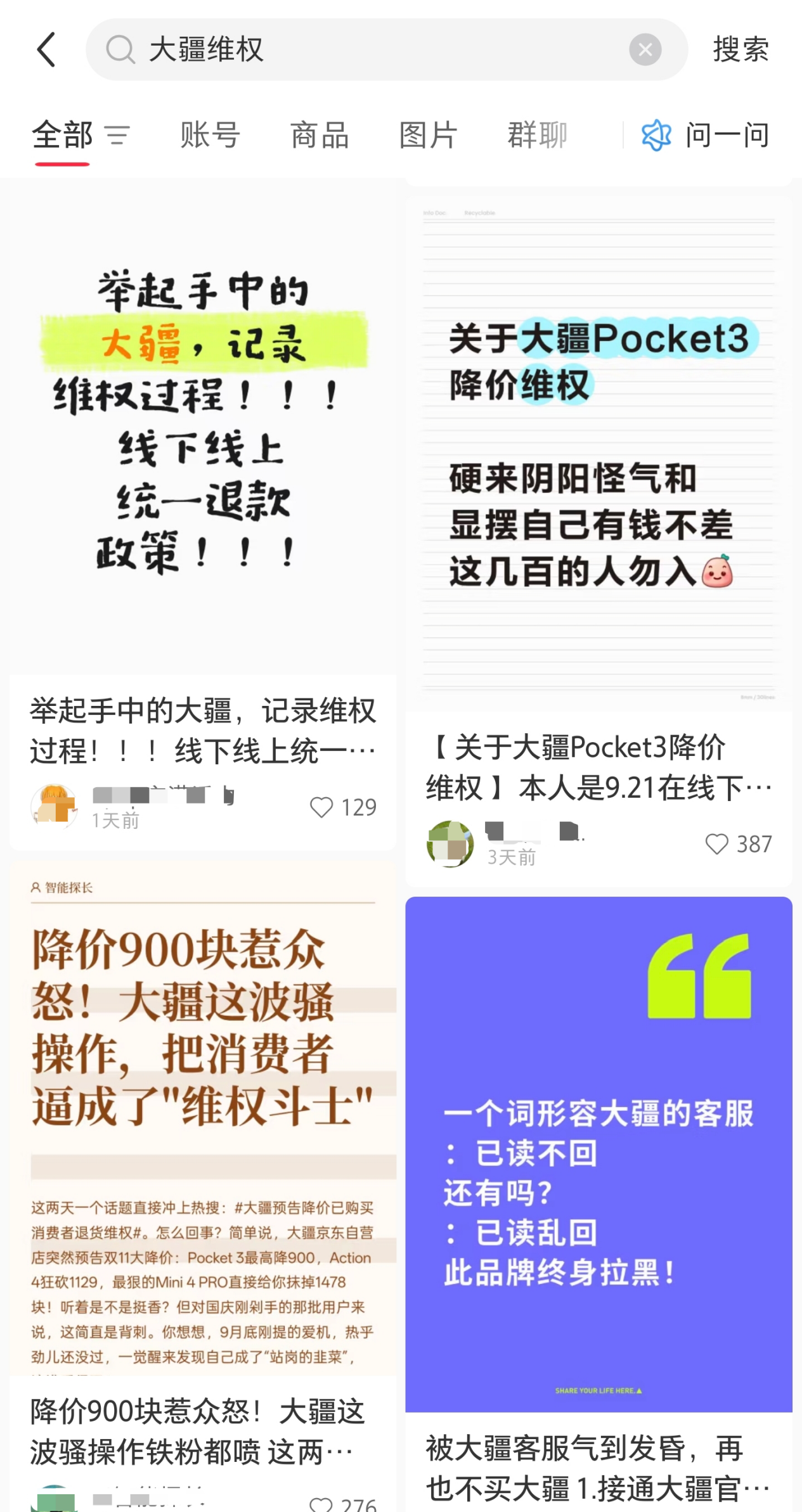
Task: Open the 问一问 AI assistant
Action: pos(705,135)
